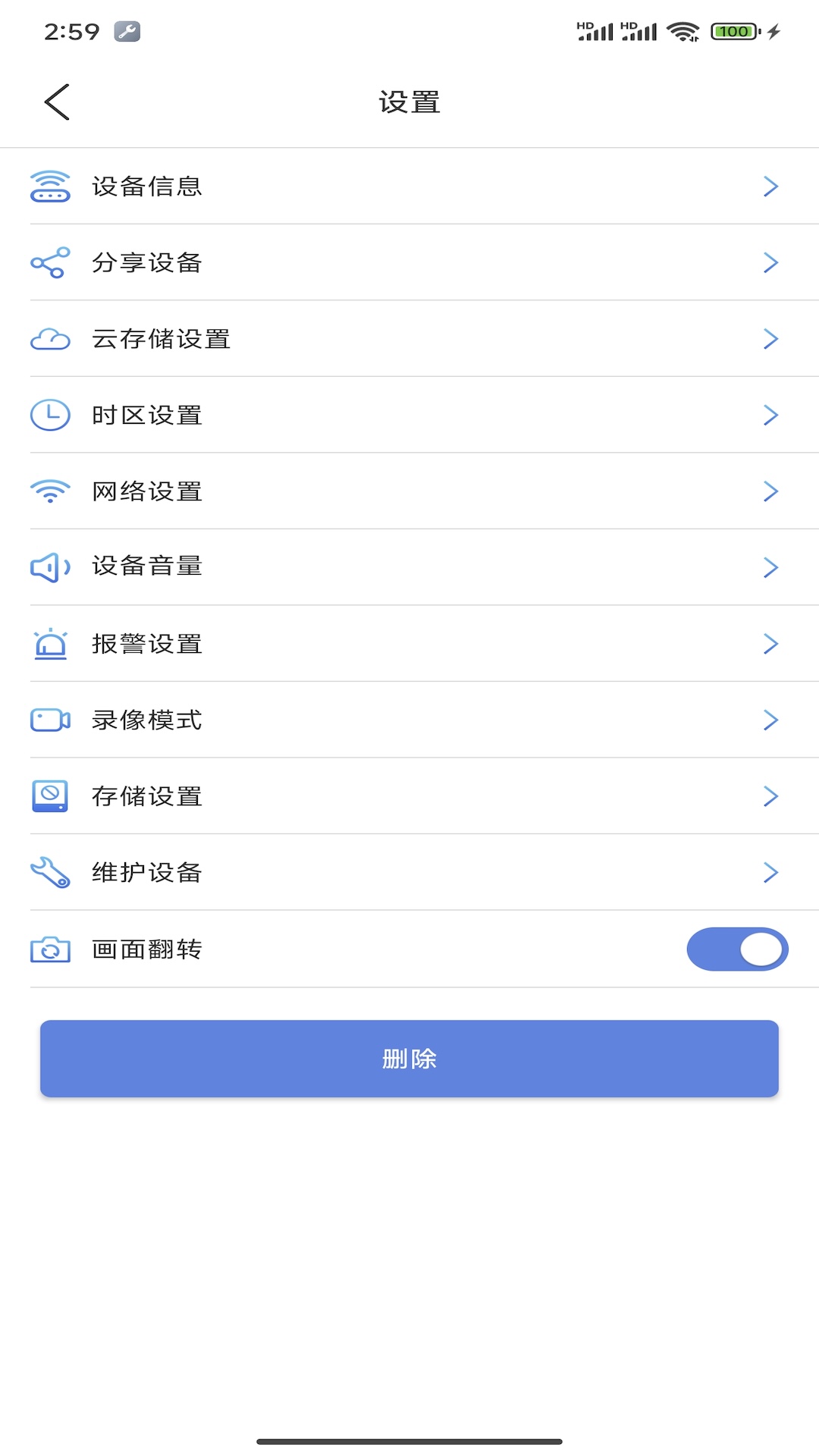Image resolution: width=819 pixels, height=1456 pixels.
Task: Toggle the 画面翻转 switch off
Action: pyautogui.click(x=736, y=949)
